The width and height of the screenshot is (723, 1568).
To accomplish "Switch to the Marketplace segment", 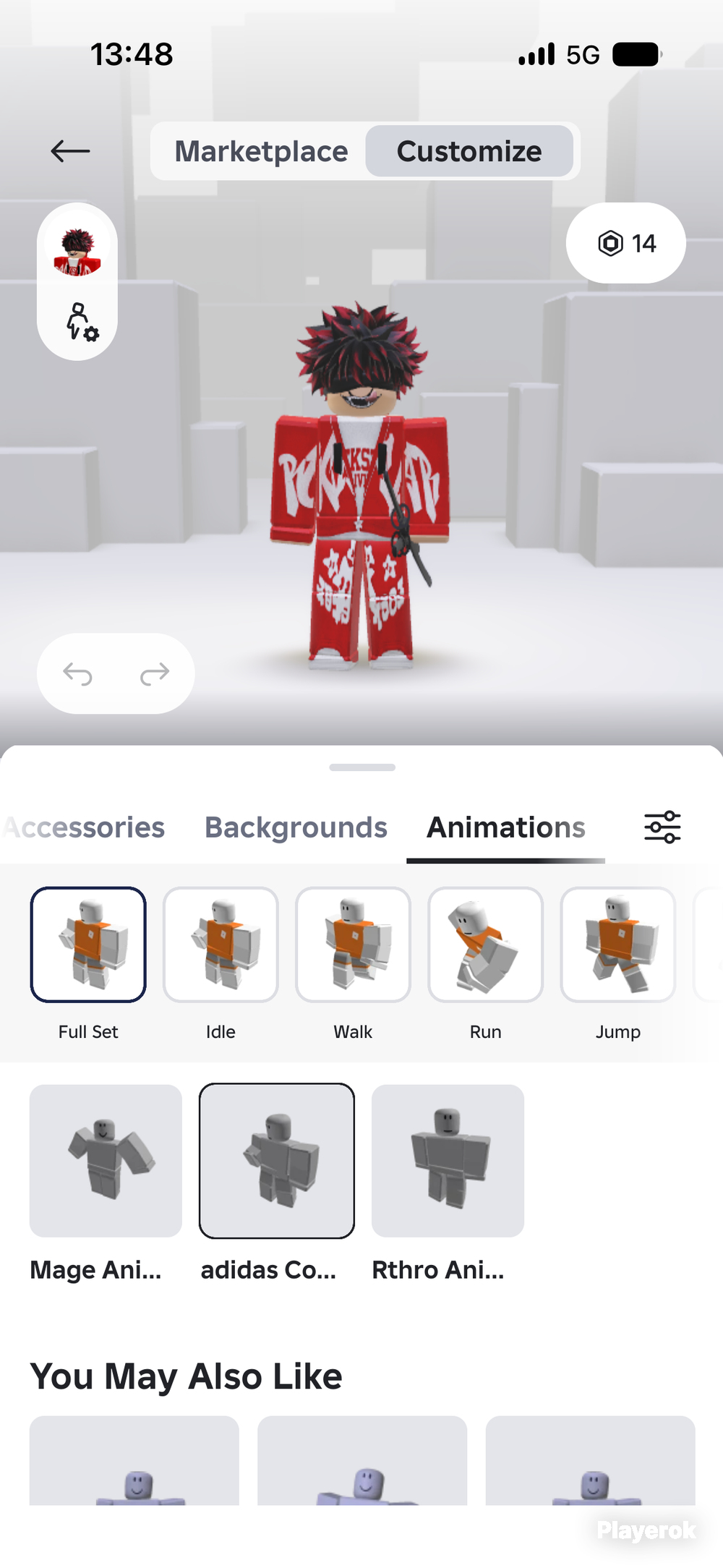I will pos(261,151).
